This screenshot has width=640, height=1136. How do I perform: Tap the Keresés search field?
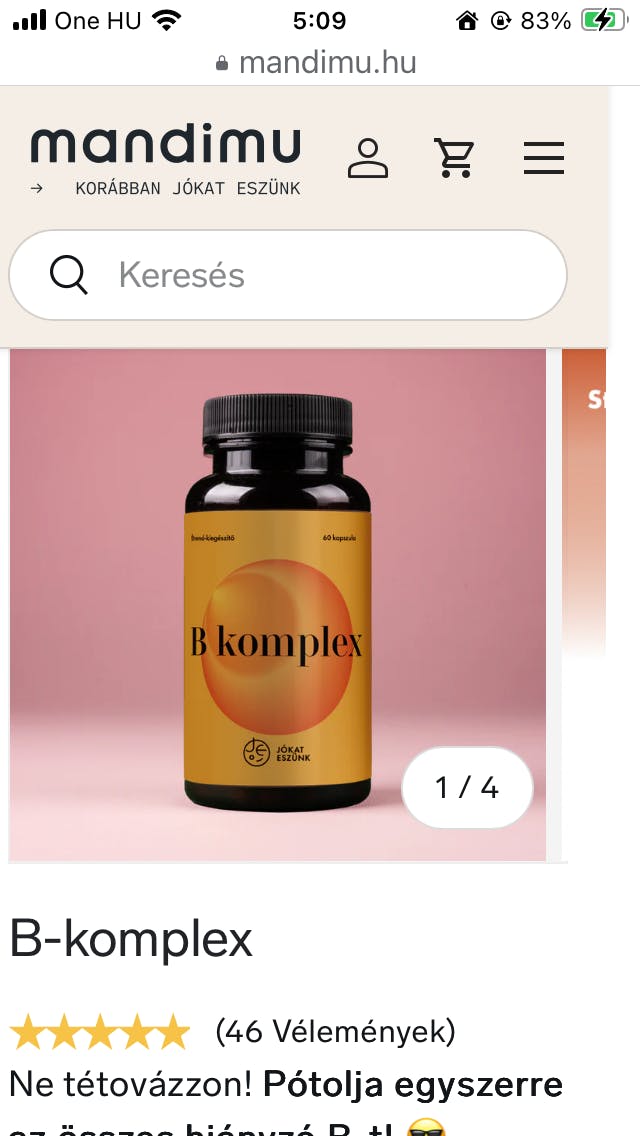point(300,275)
